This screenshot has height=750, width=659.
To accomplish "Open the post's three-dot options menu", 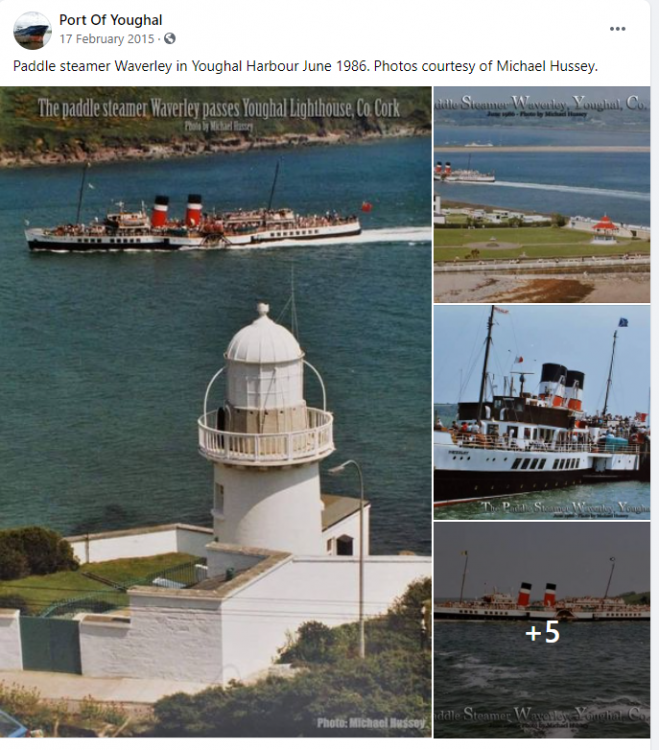I will pos(617,29).
